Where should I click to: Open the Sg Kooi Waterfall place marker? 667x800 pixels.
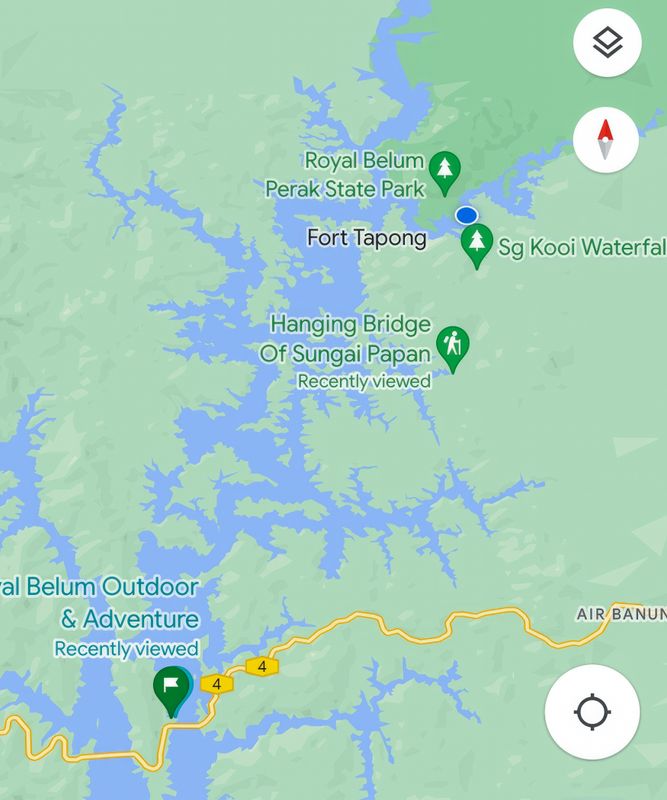tap(478, 245)
